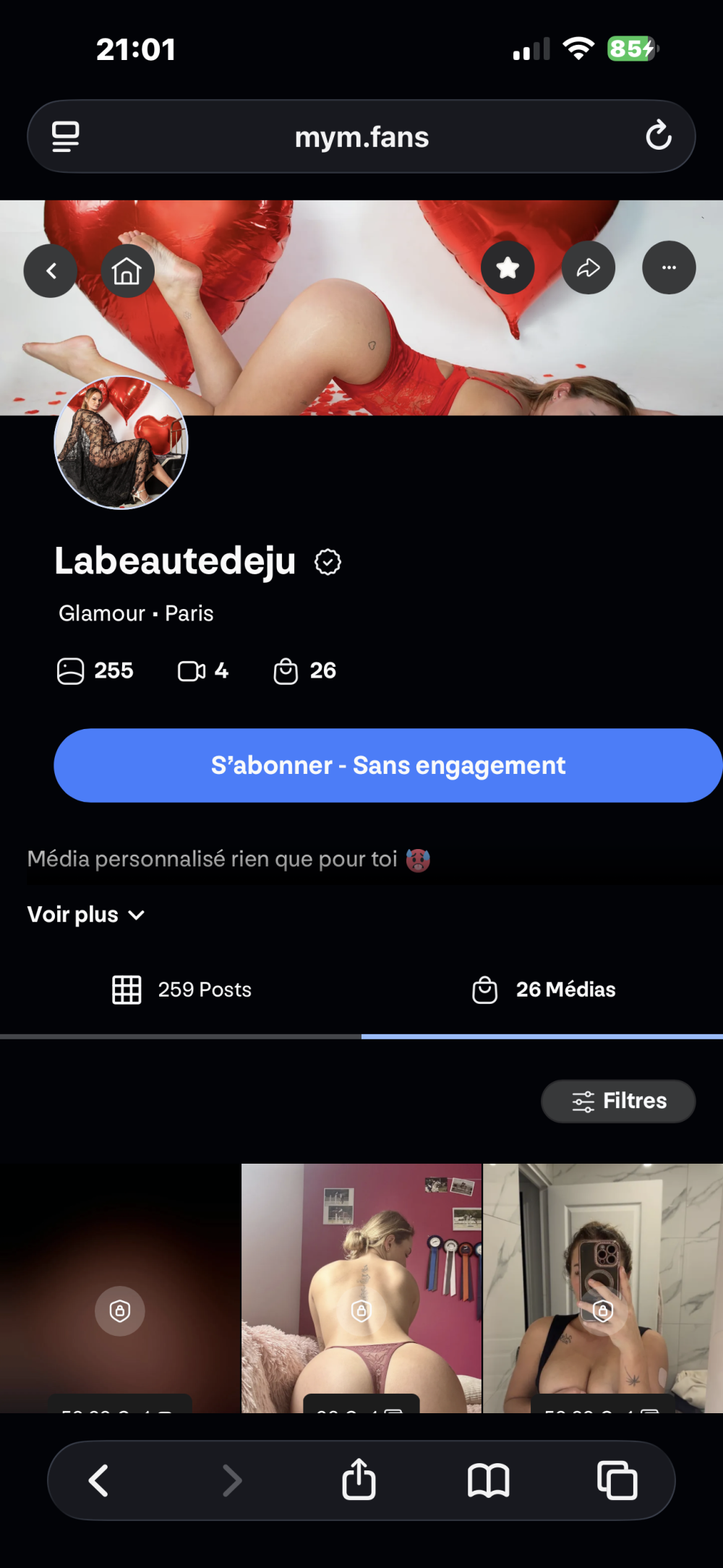Screen dimensions: 723x1568
Task: Select the 26 Médias tab
Action: pos(543,989)
